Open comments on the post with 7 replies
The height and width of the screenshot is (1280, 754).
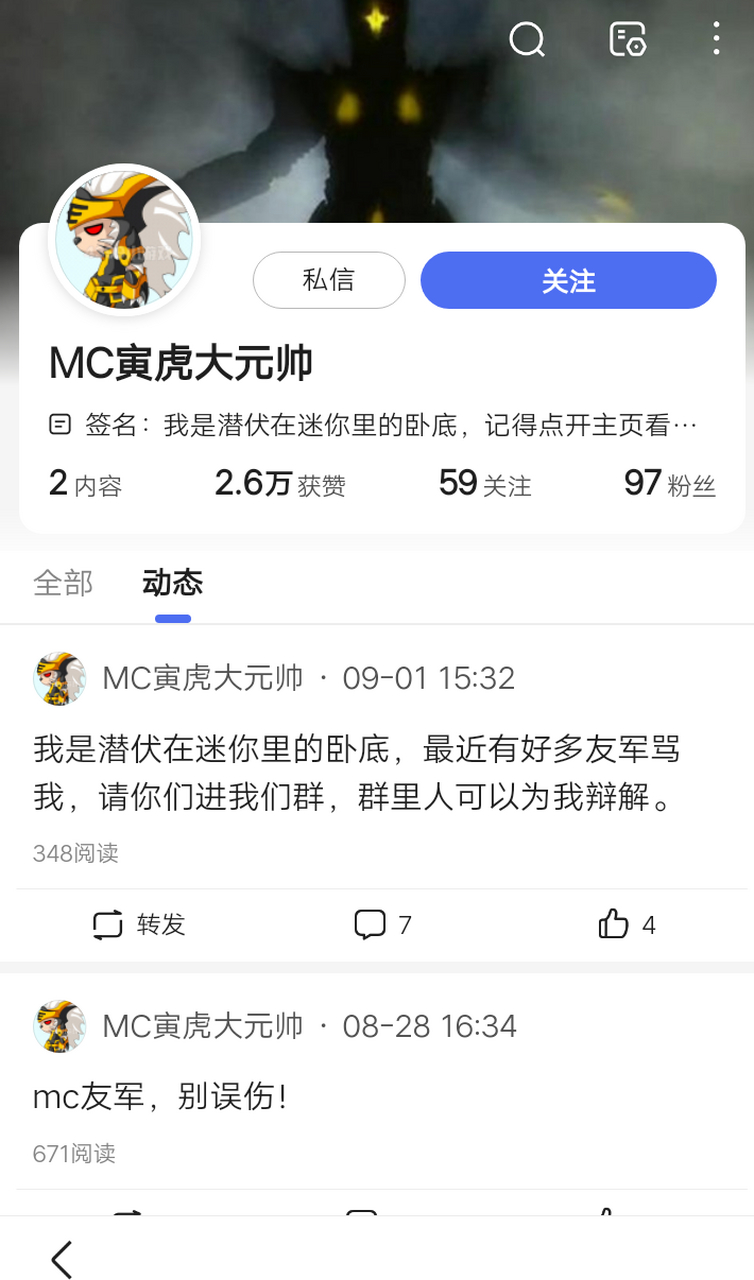click(x=383, y=925)
